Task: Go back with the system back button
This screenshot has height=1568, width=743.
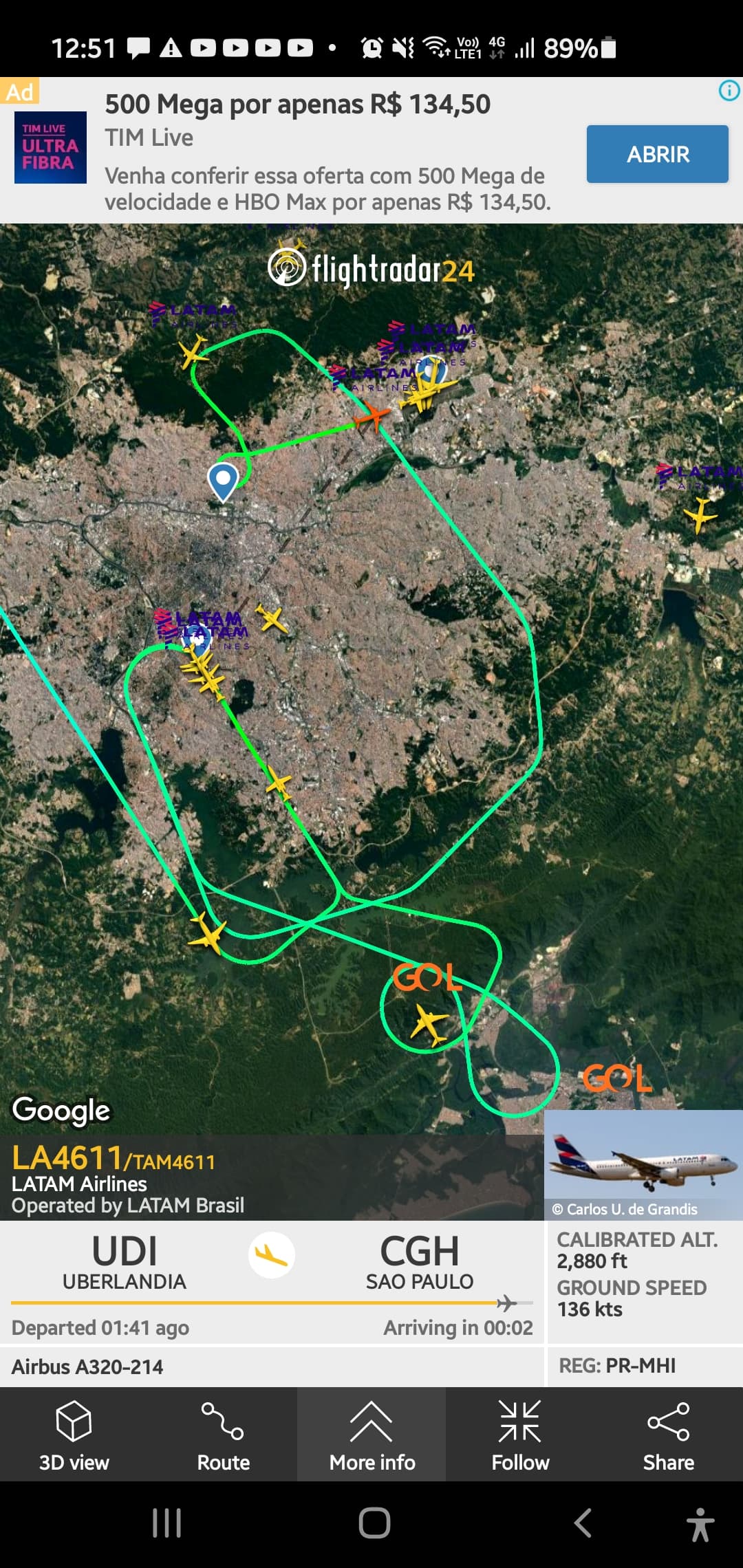Action: pos(583,1523)
